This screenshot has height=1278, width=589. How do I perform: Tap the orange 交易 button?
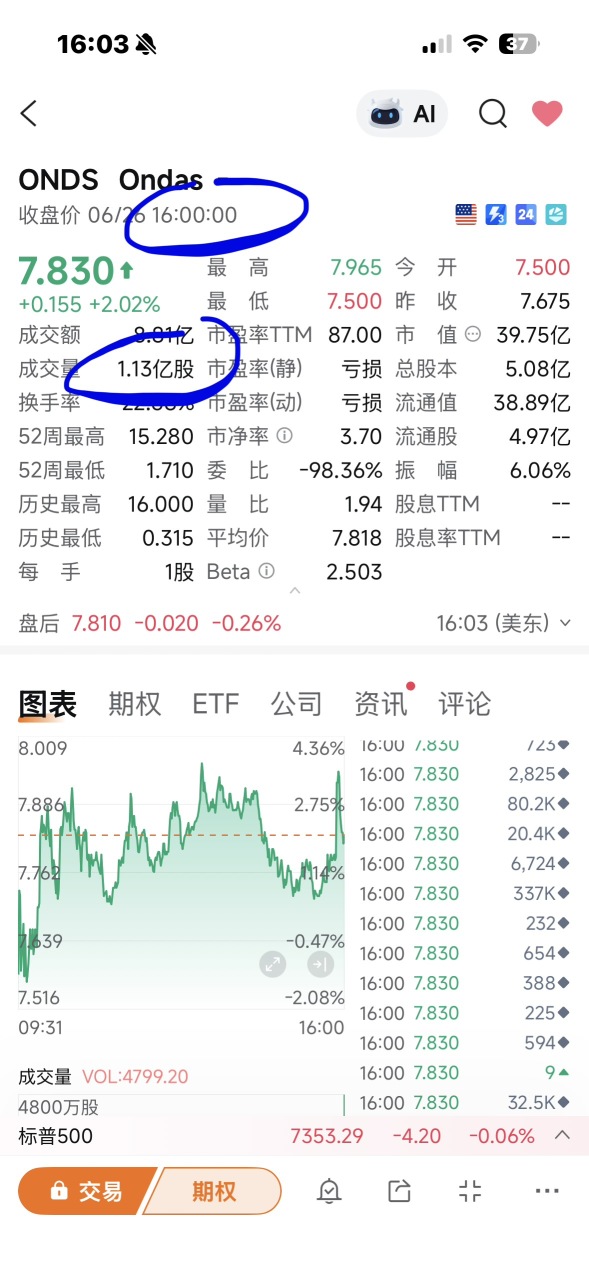pyautogui.click(x=87, y=1191)
